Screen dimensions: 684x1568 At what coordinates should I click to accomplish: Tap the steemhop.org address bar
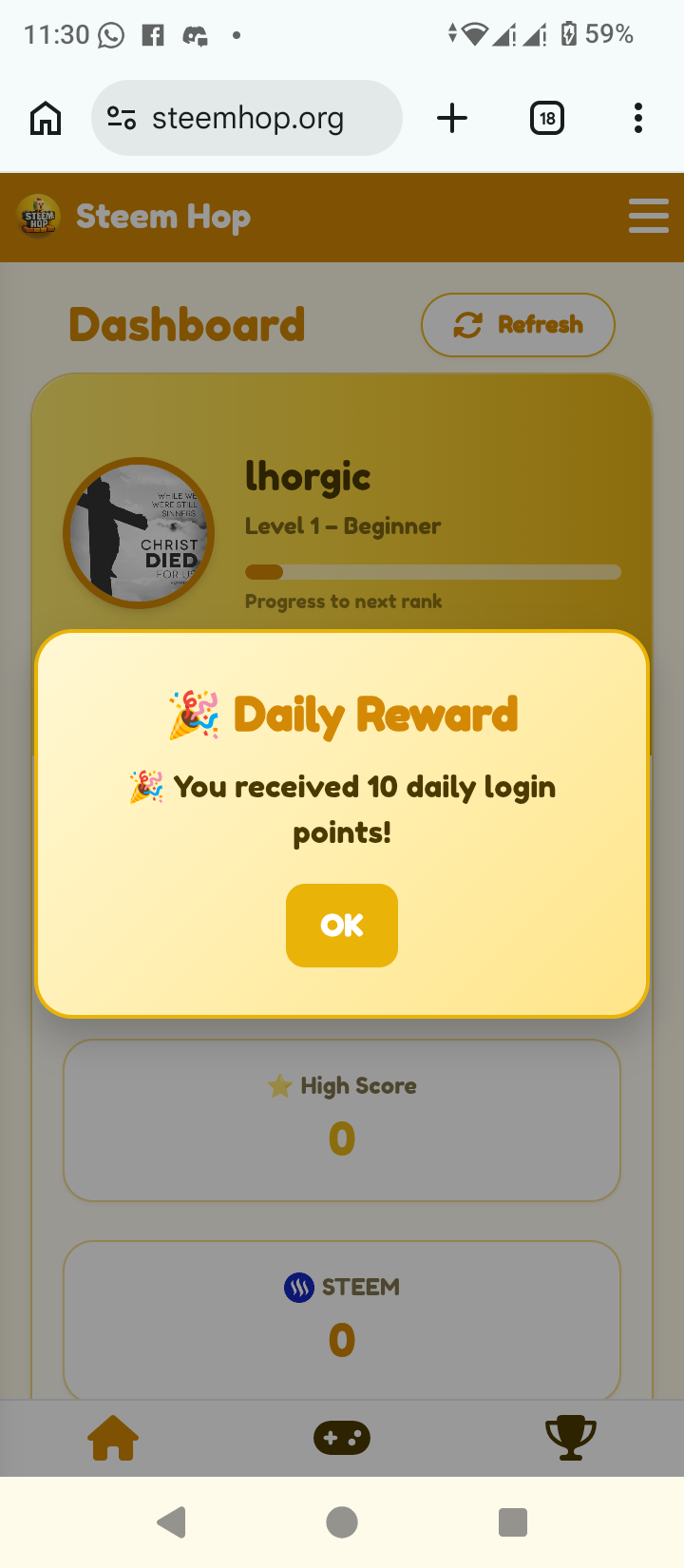pos(247,119)
